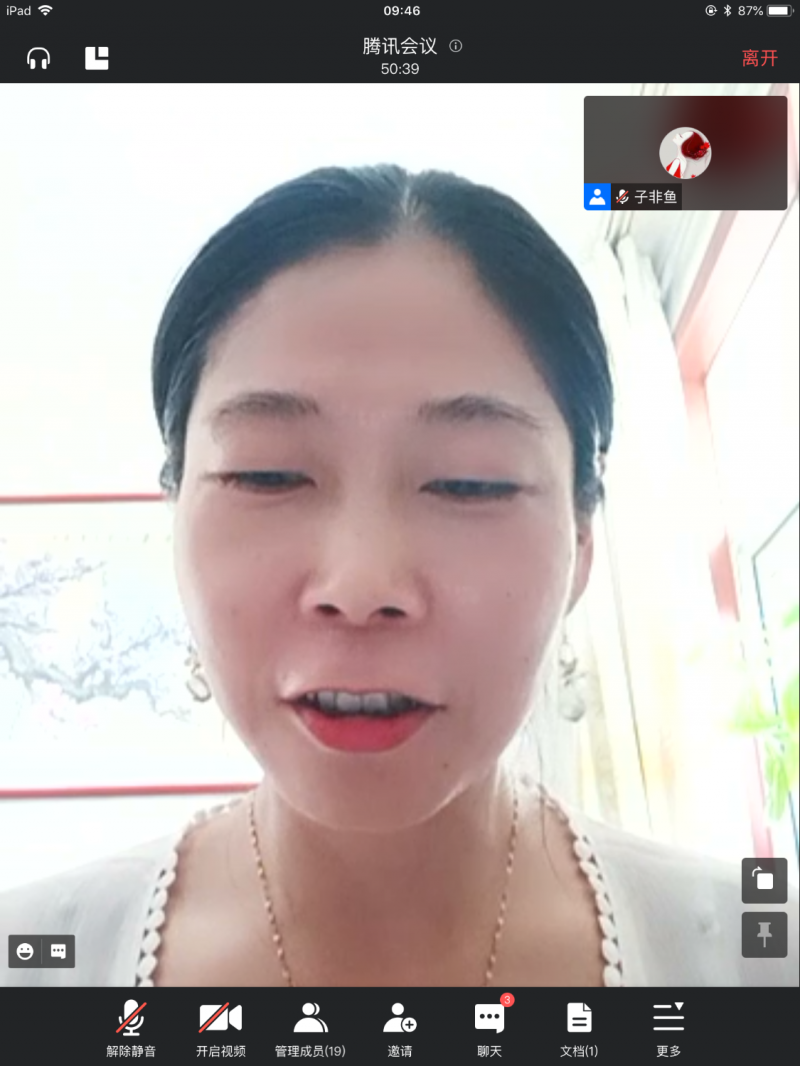Show more options under 更多
Image resolution: width=800 pixels, height=1066 pixels.
click(668, 1028)
